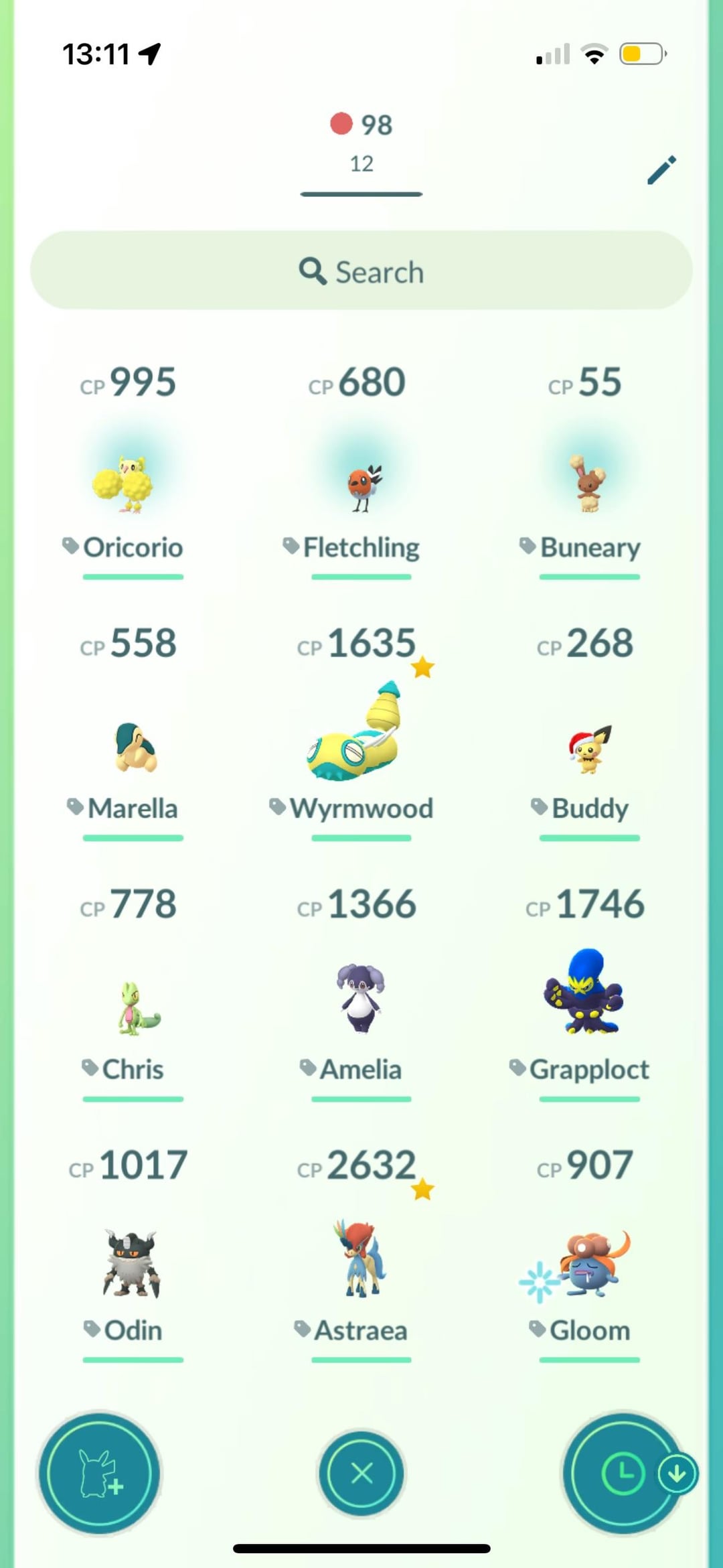View Amelia with CP 1366
Screen dimensions: 723x1568
pyautogui.click(x=361, y=999)
